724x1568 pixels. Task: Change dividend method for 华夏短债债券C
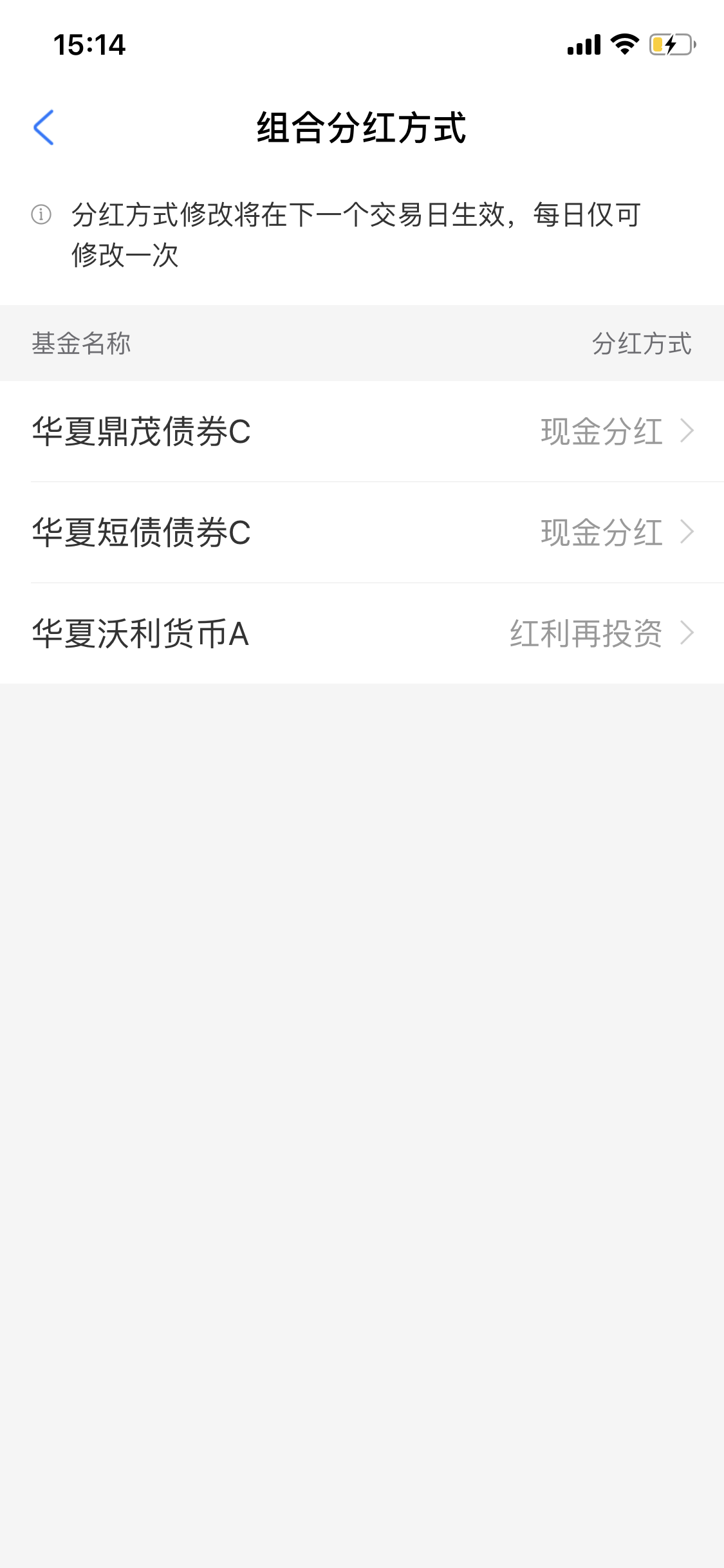coord(362,532)
